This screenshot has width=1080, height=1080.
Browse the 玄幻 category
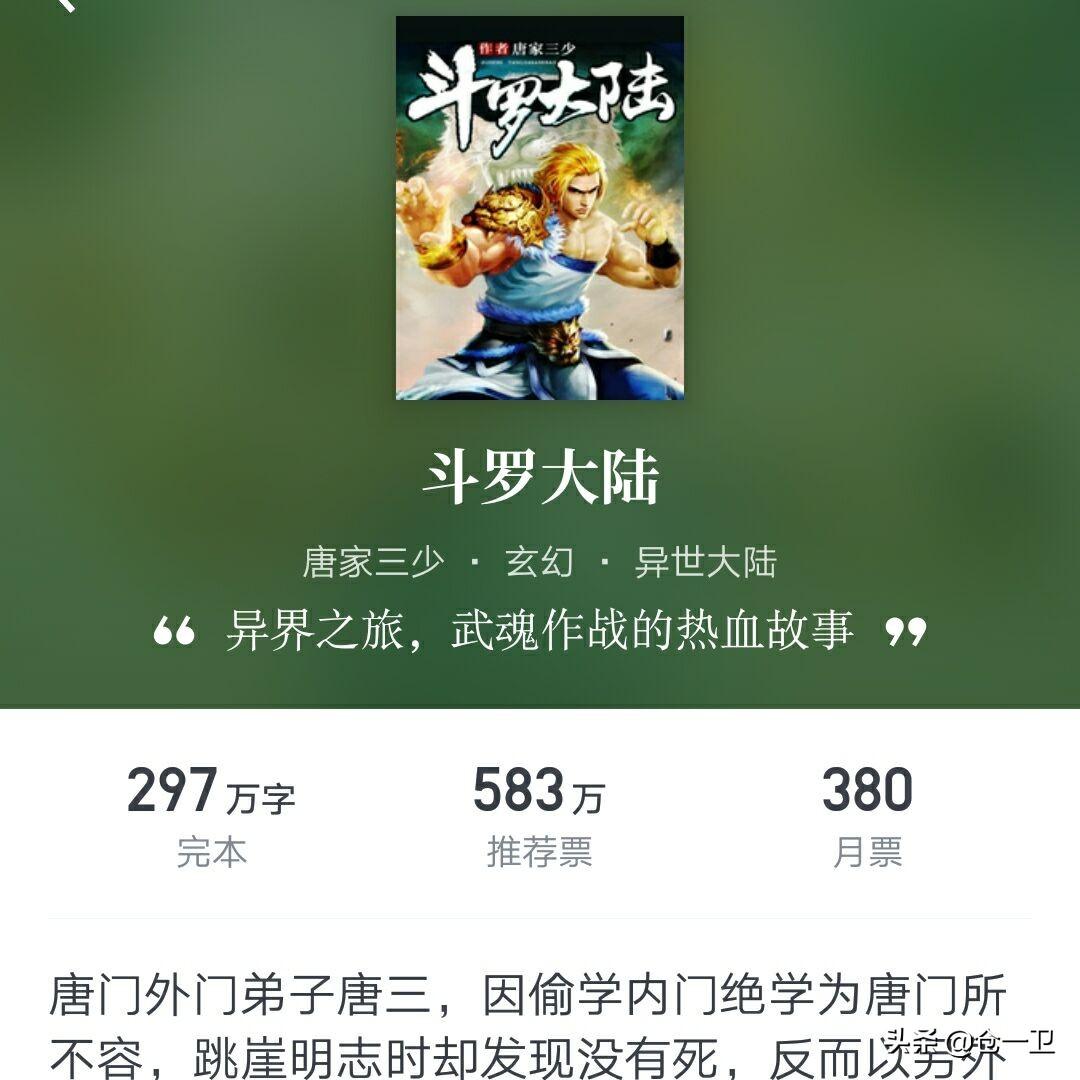pos(539,562)
